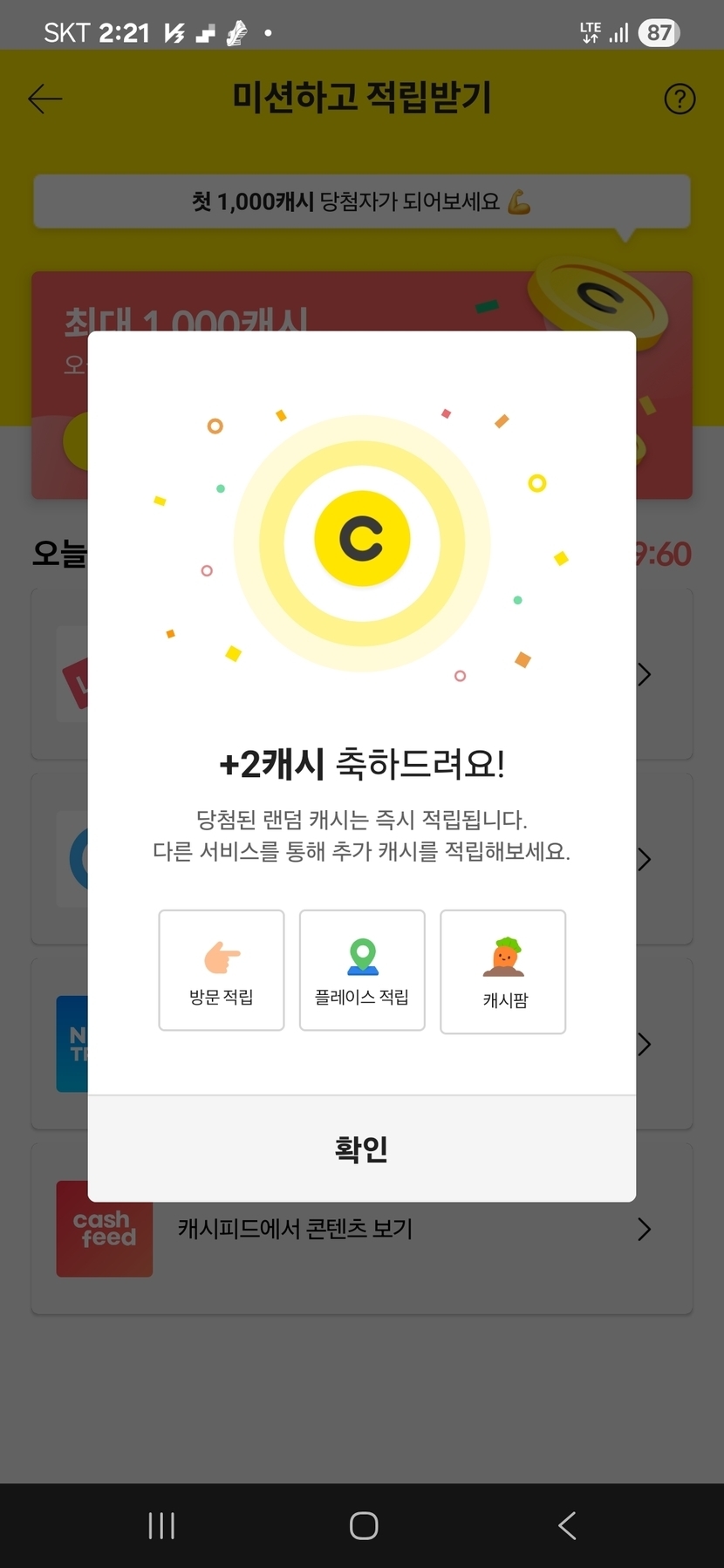Open the help question mark icon
This screenshot has height=1568, width=724.
(x=680, y=99)
